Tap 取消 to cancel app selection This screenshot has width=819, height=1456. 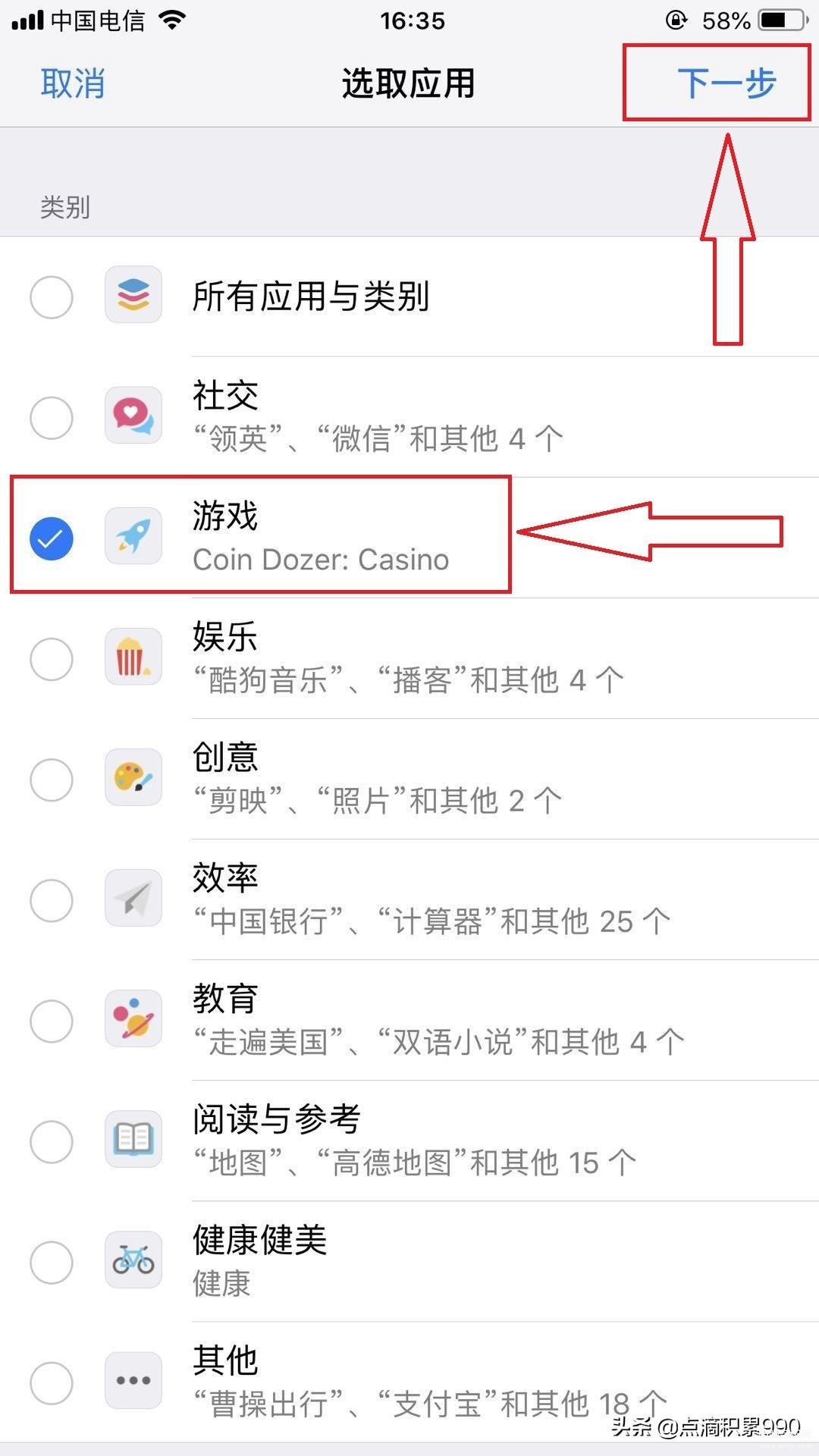73,83
